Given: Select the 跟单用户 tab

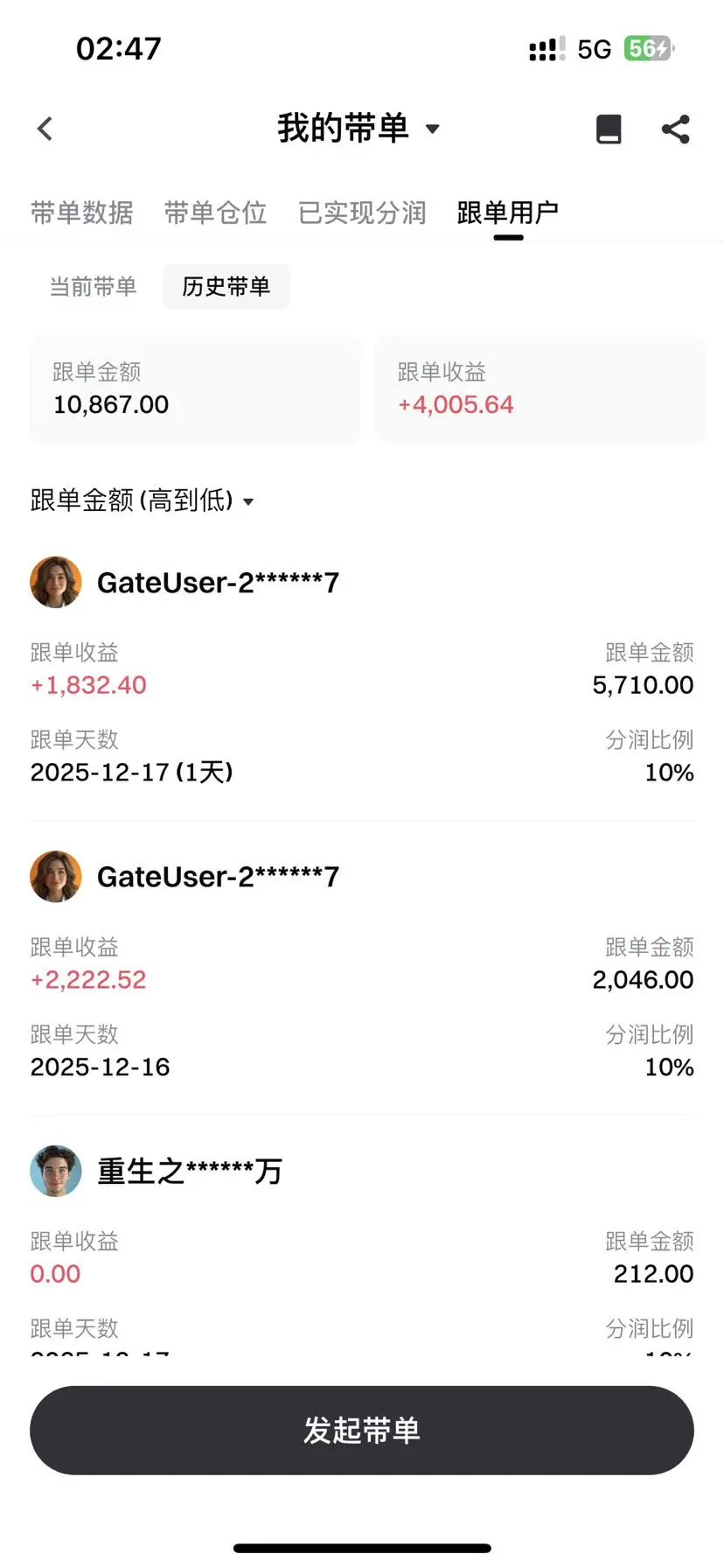Looking at the screenshot, I should point(507,213).
